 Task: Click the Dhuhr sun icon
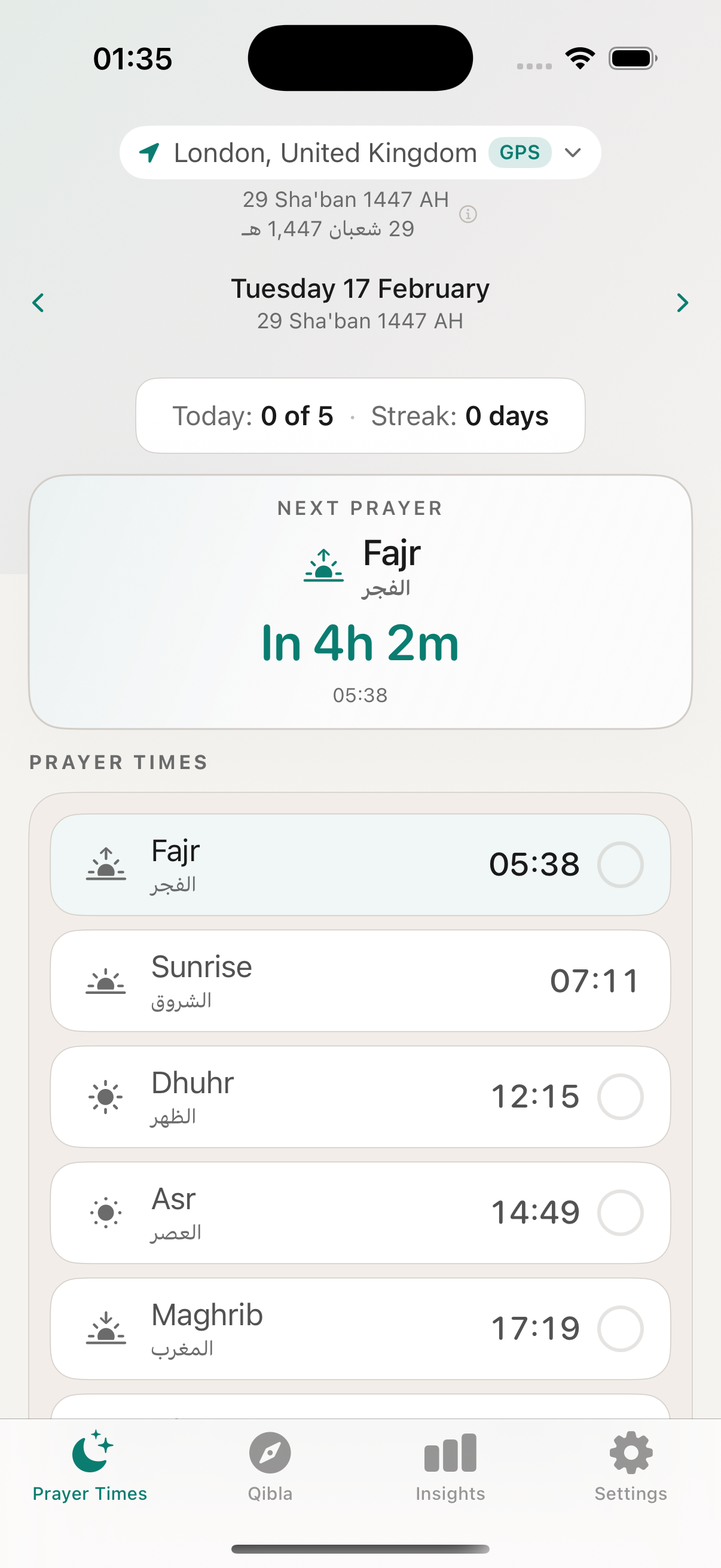coord(106,1096)
